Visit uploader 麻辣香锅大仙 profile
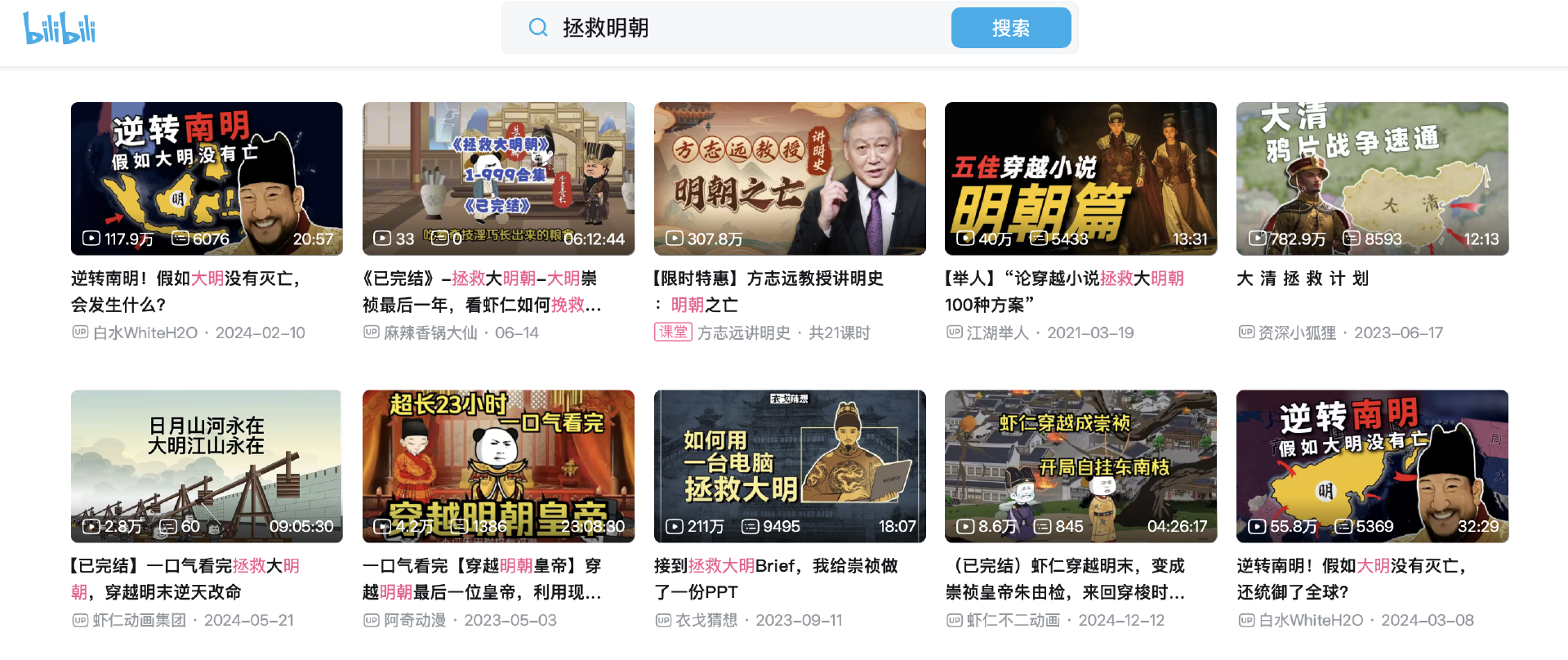This screenshot has width=1568, height=660. click(x=430, y=332)
